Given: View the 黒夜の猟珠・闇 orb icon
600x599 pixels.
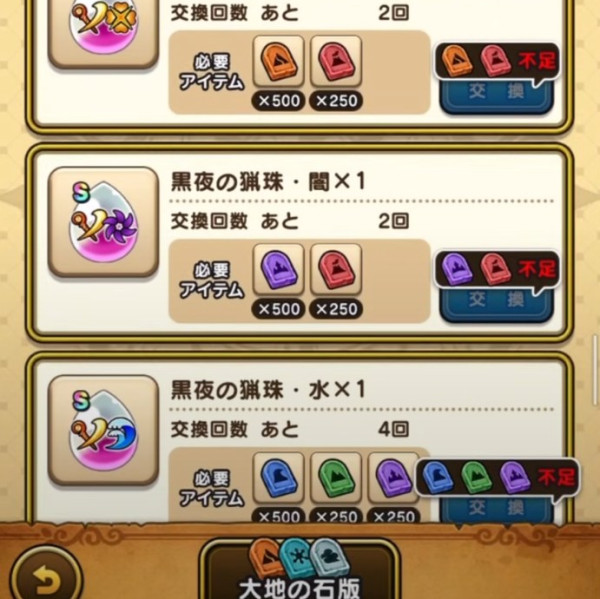Looking at the screenshot, I should click(x=103, y=222).
